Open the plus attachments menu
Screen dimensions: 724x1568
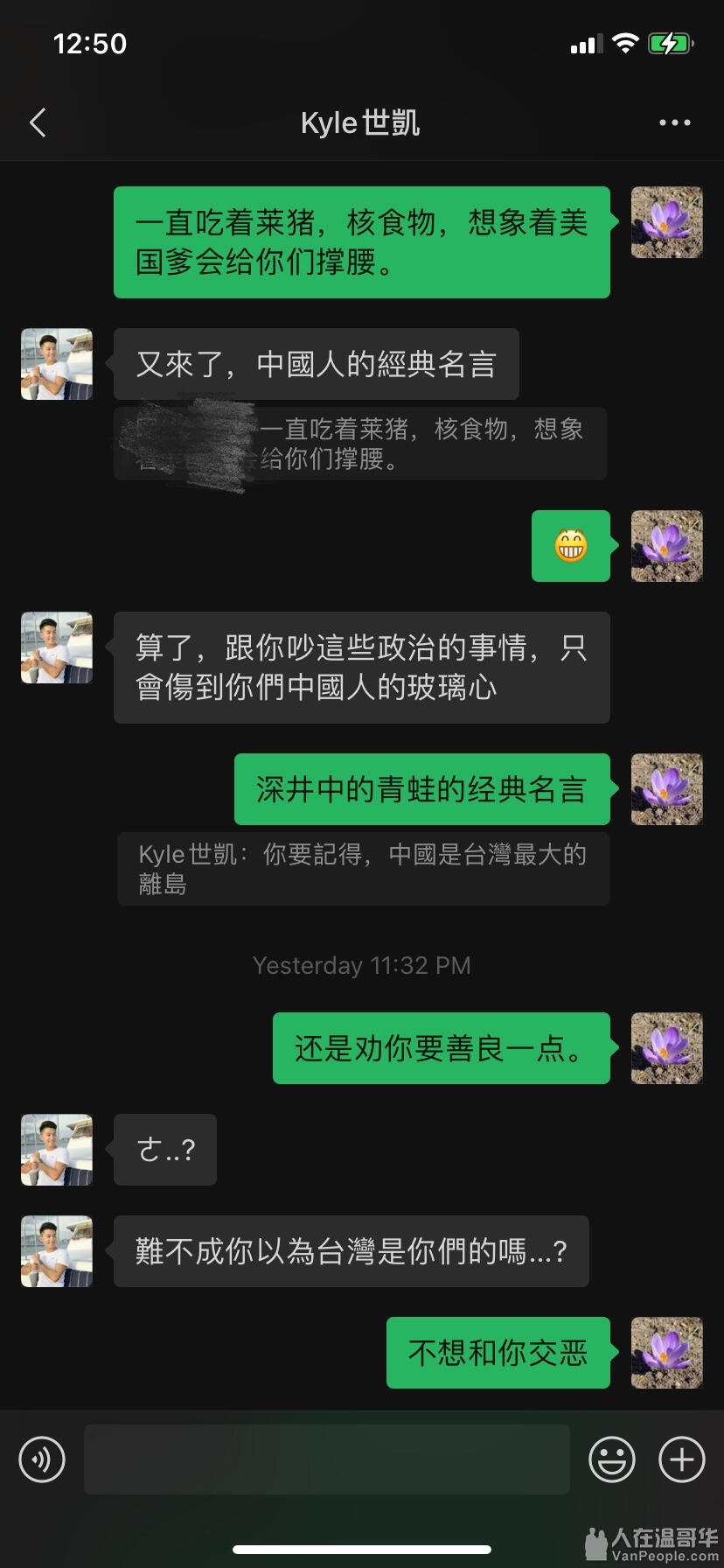[x=681, y=1459]
